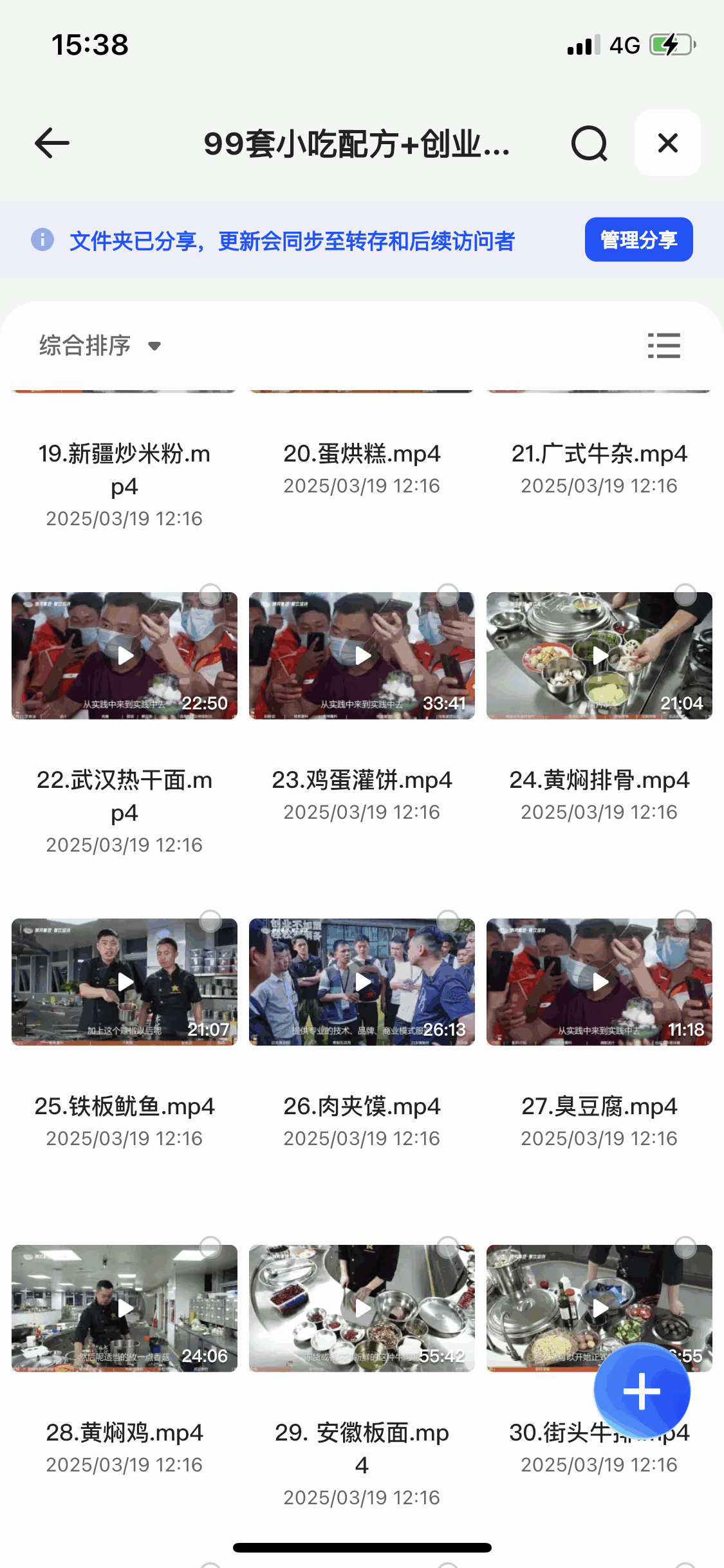
Task: Open 28.黄焖鸡.mp4 video
Action: (124, 1309)
